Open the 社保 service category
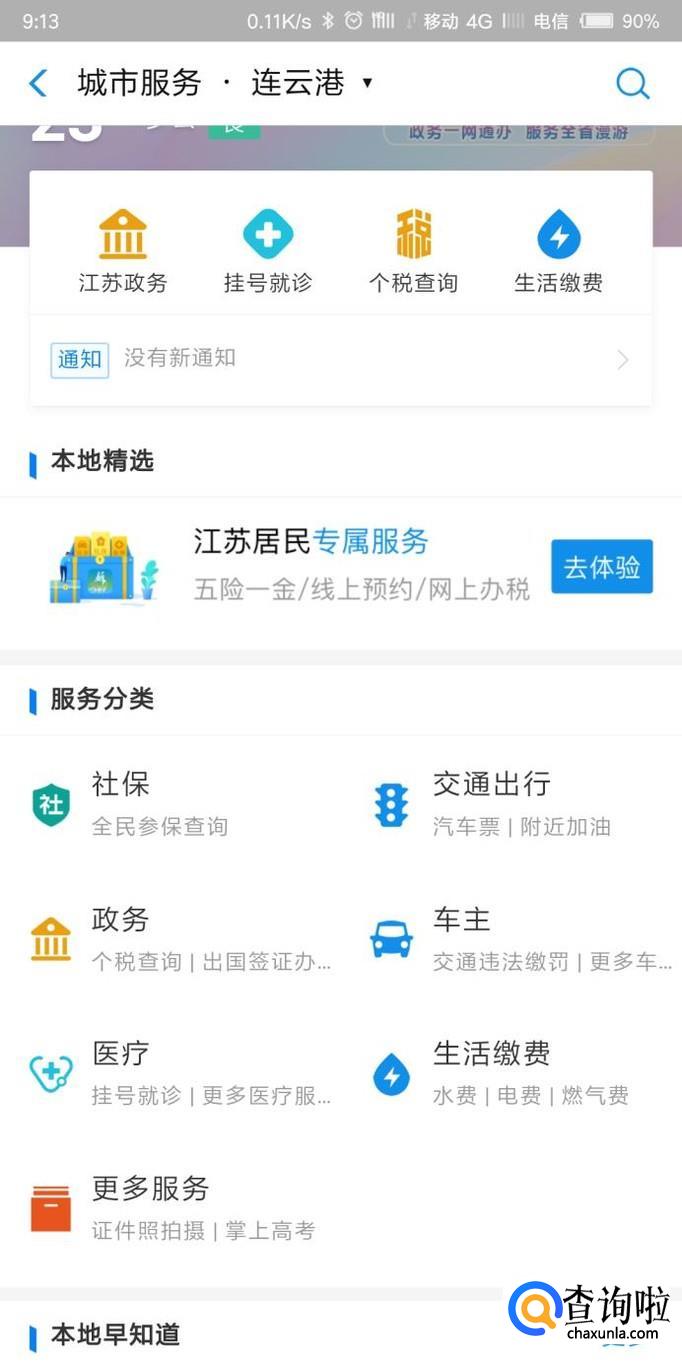The width and height of the screenshot is (682, 1364). (x=160, y=804)
